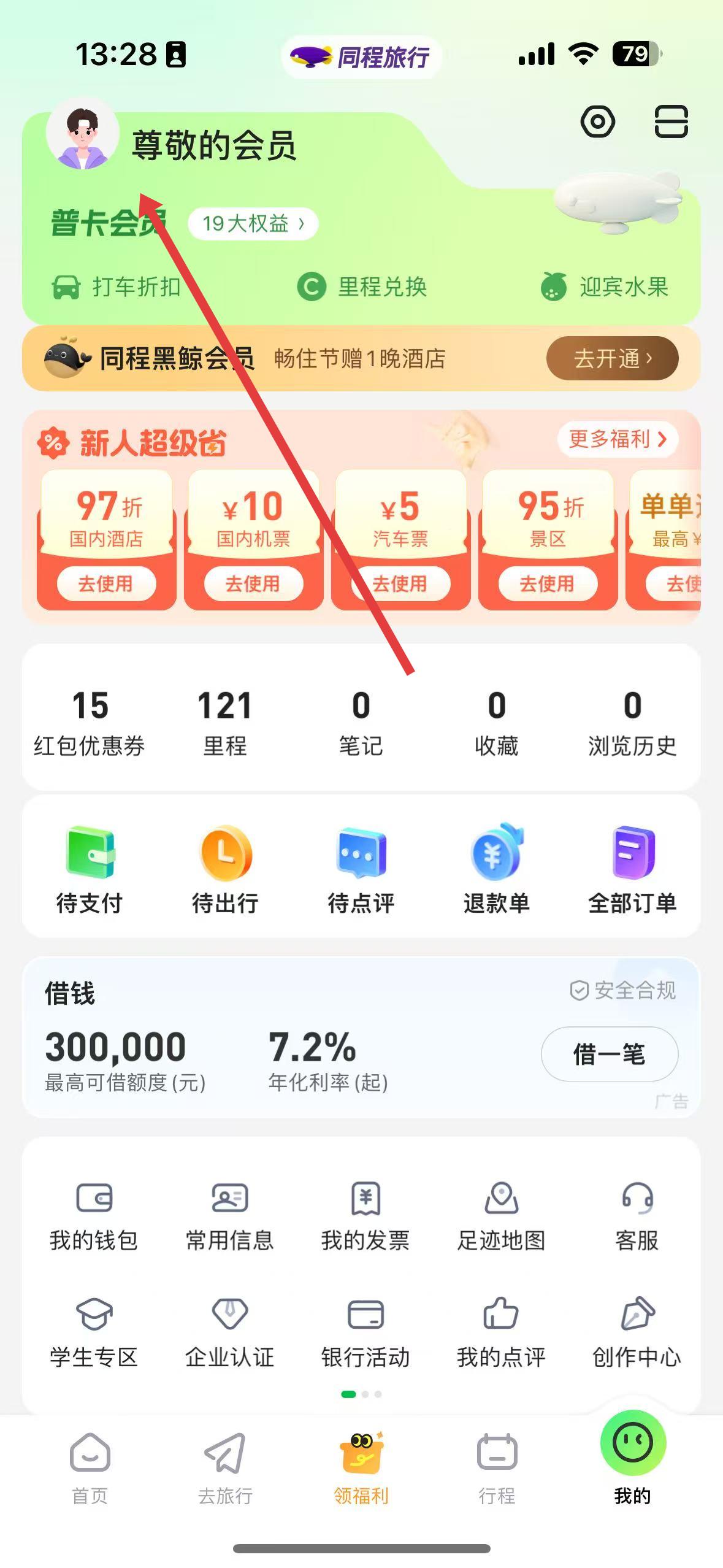The width and height of the screenshot is (723, 1568).
Task: View 全部订单
Action: point(632,869)
